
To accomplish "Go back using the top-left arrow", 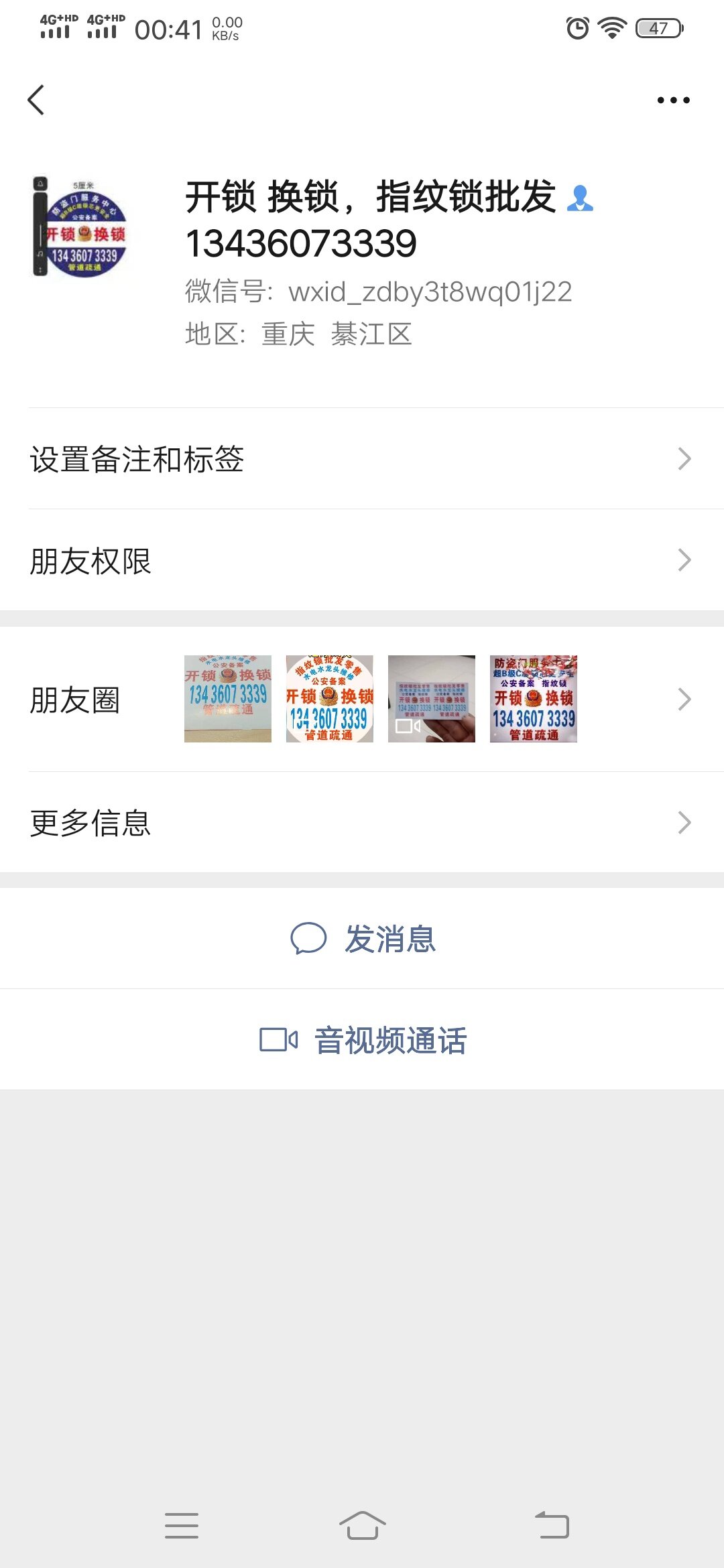I will click(36, 101).
